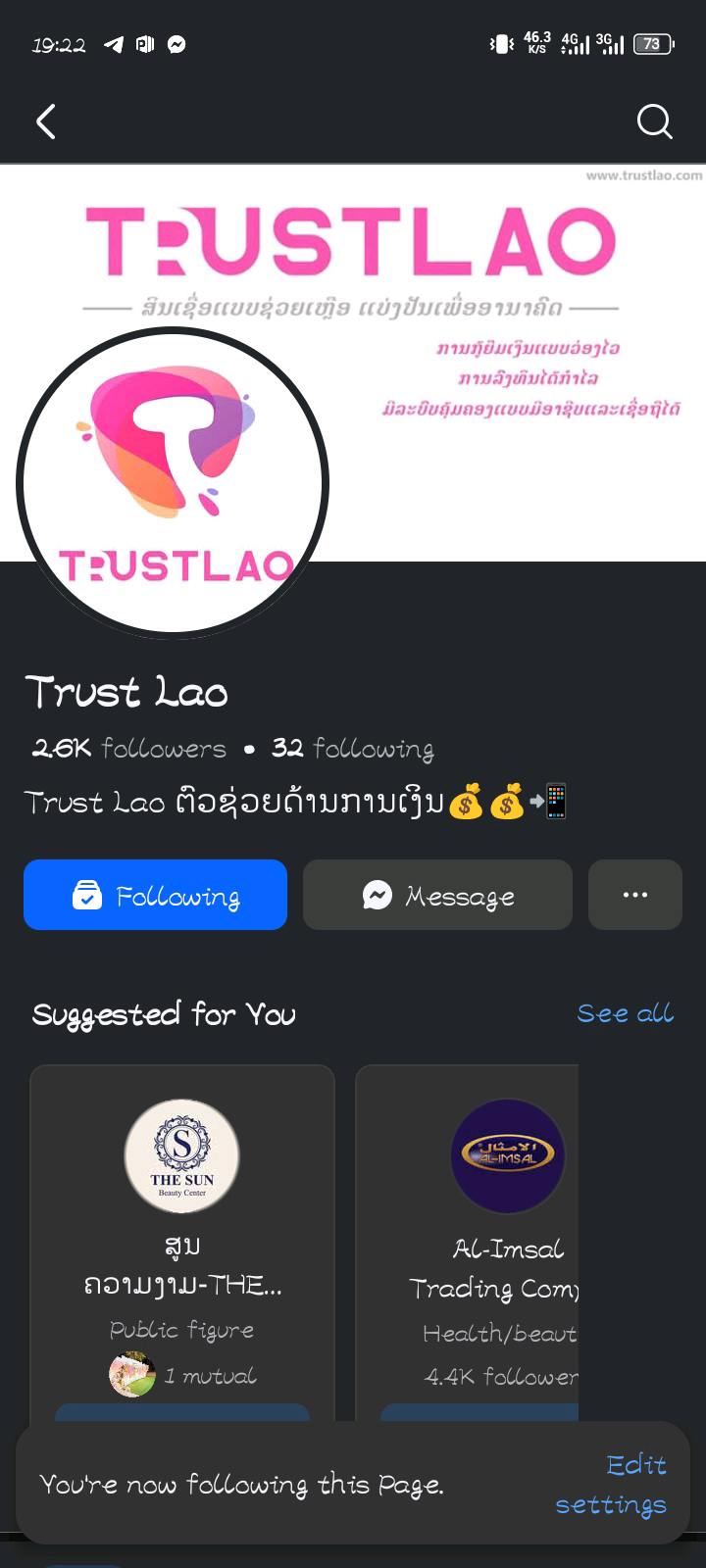
Task: Message the Trust Lao page
Action: 437,895
